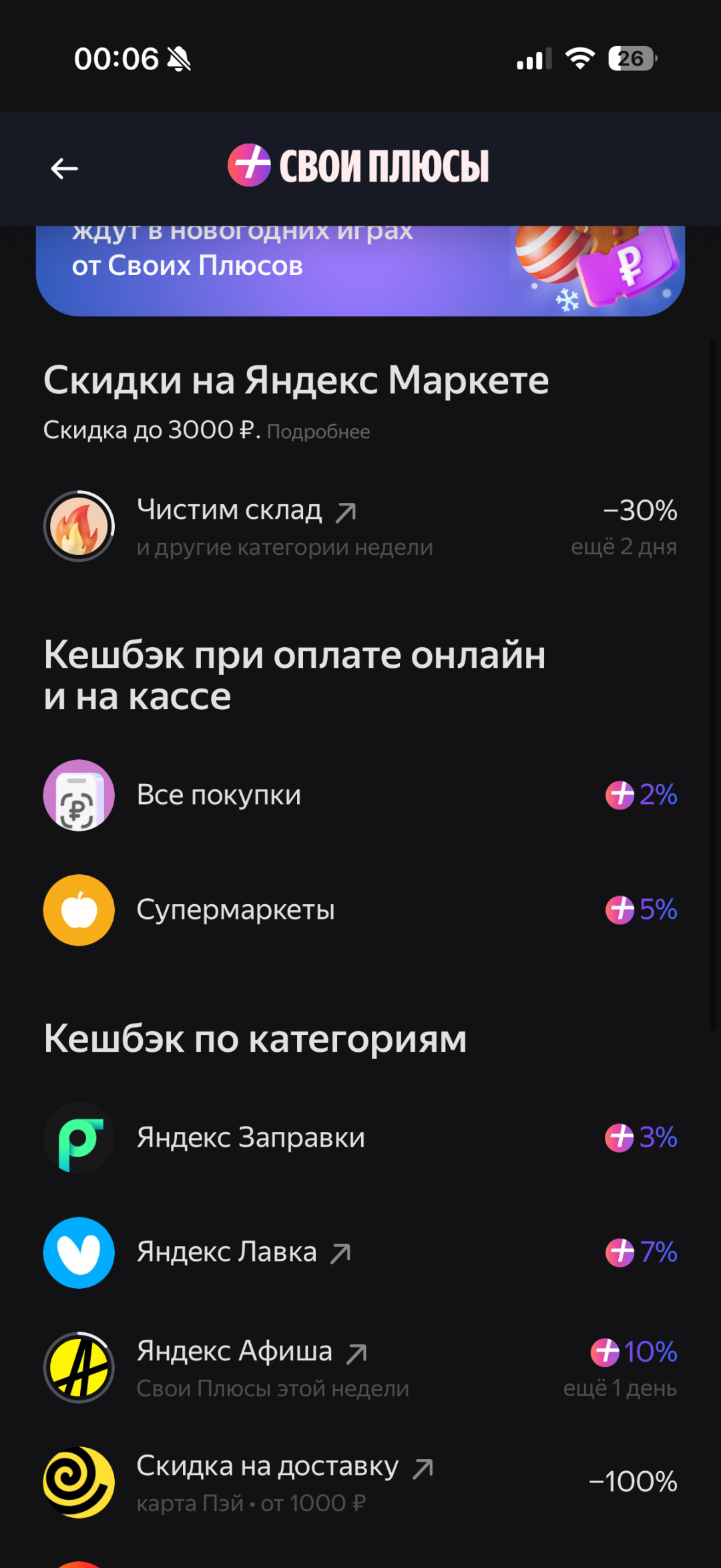Select the apple icon for Супермаркеты

coord(78,910)
